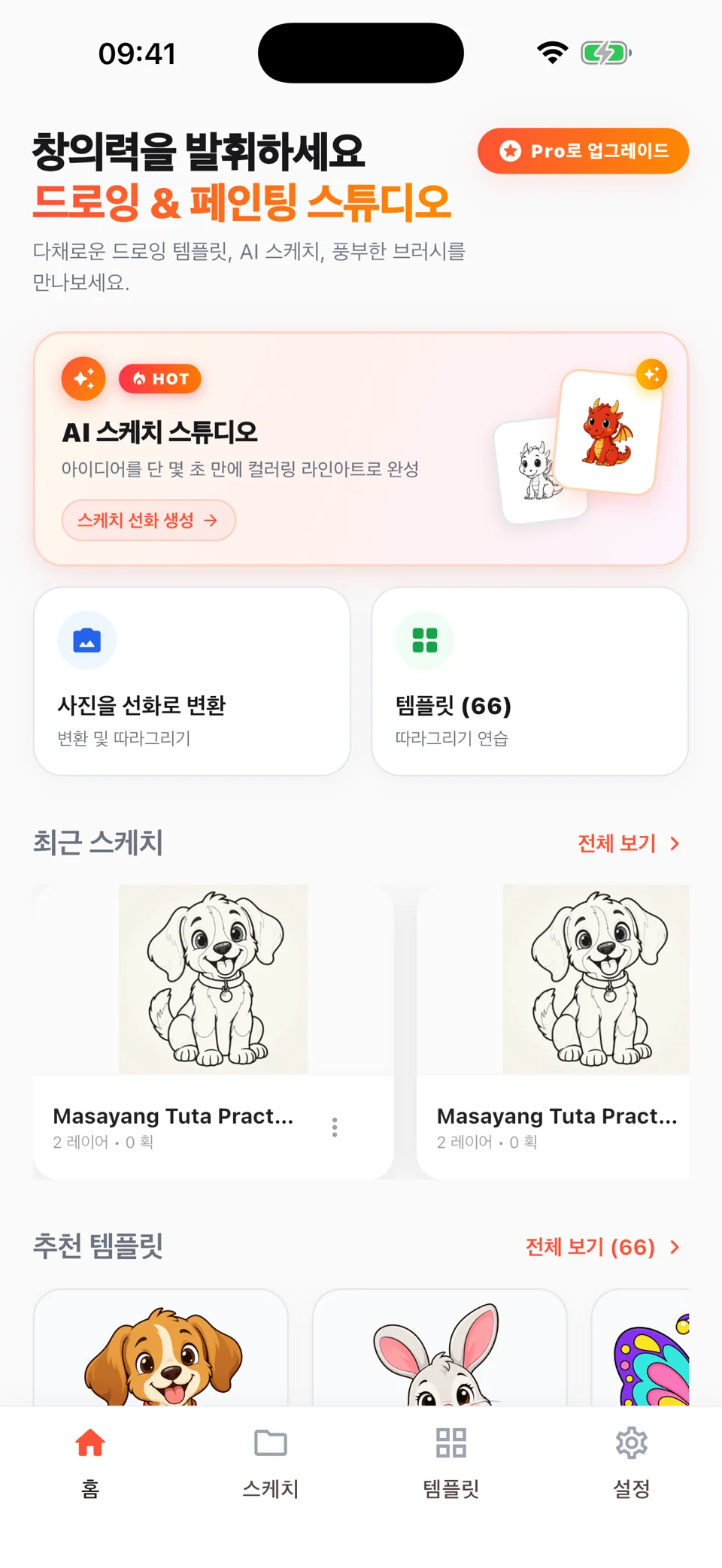The width and height of the screenshot is (722, 1568).
Task: View all recent sketches via 전체 보기
Action: pos(629,843)
